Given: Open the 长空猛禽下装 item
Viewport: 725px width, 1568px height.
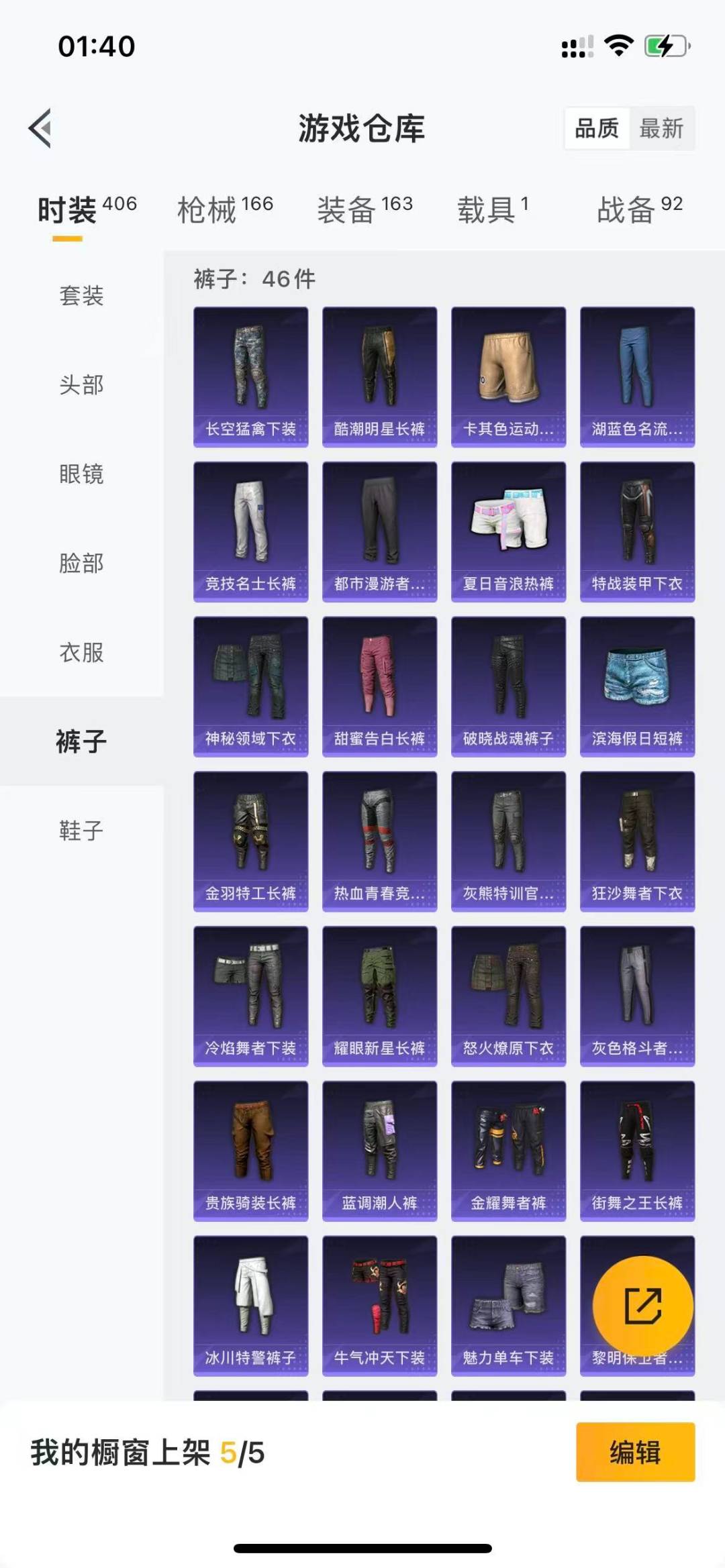Looking at the screenshot, I should [x=250, y=376].
